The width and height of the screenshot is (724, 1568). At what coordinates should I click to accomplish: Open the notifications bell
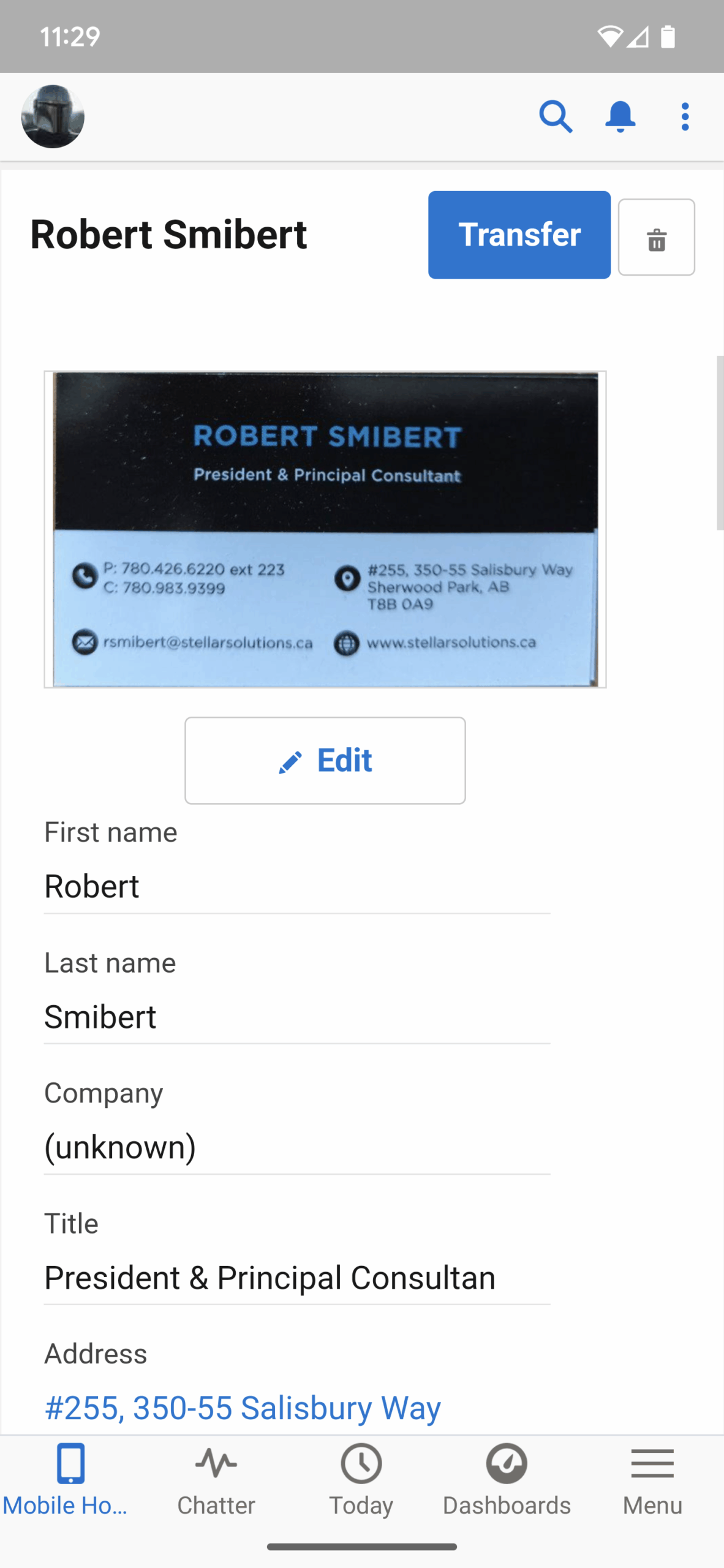tap(620, 116)
